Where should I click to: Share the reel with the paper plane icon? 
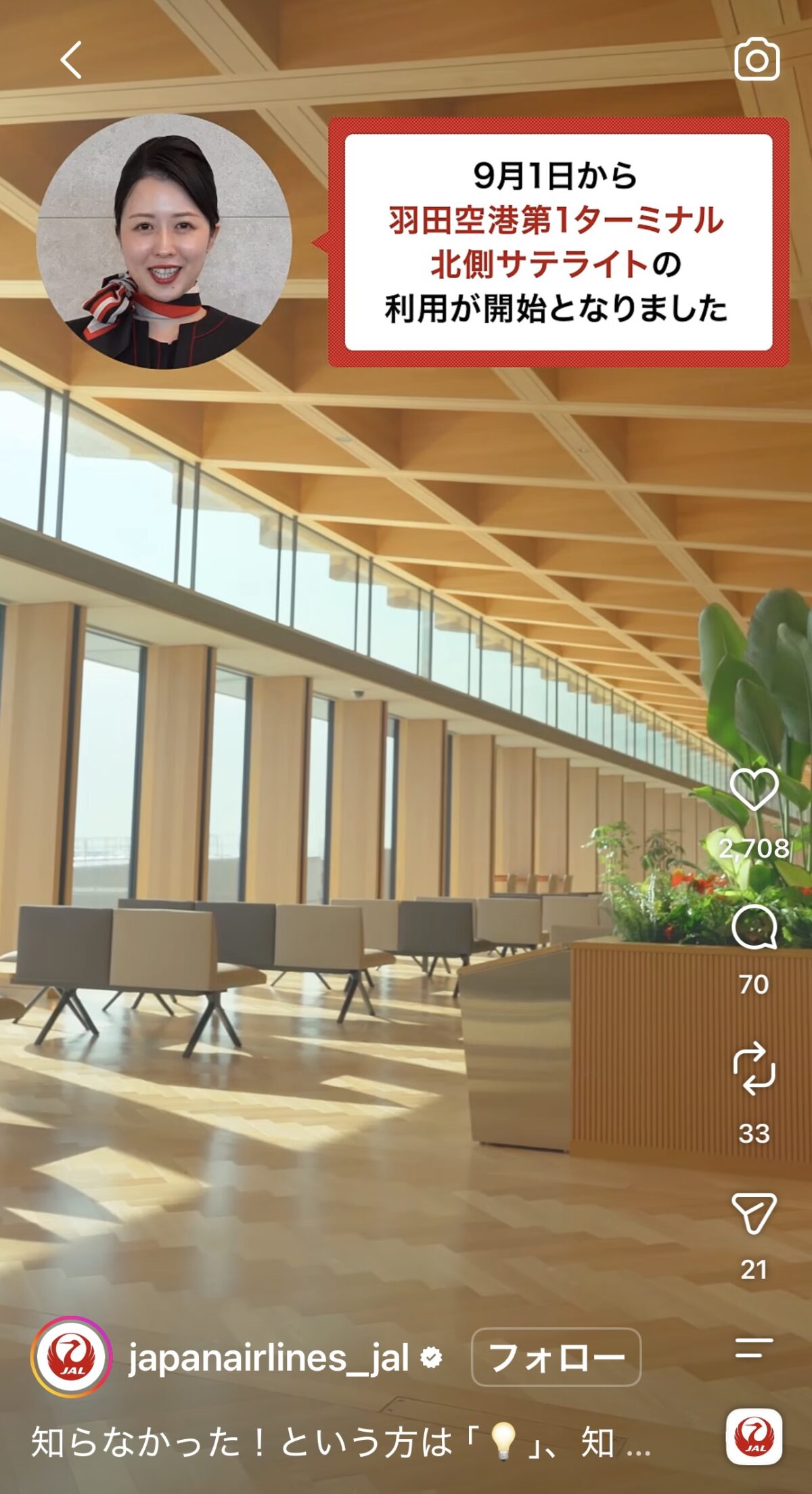754,1214
